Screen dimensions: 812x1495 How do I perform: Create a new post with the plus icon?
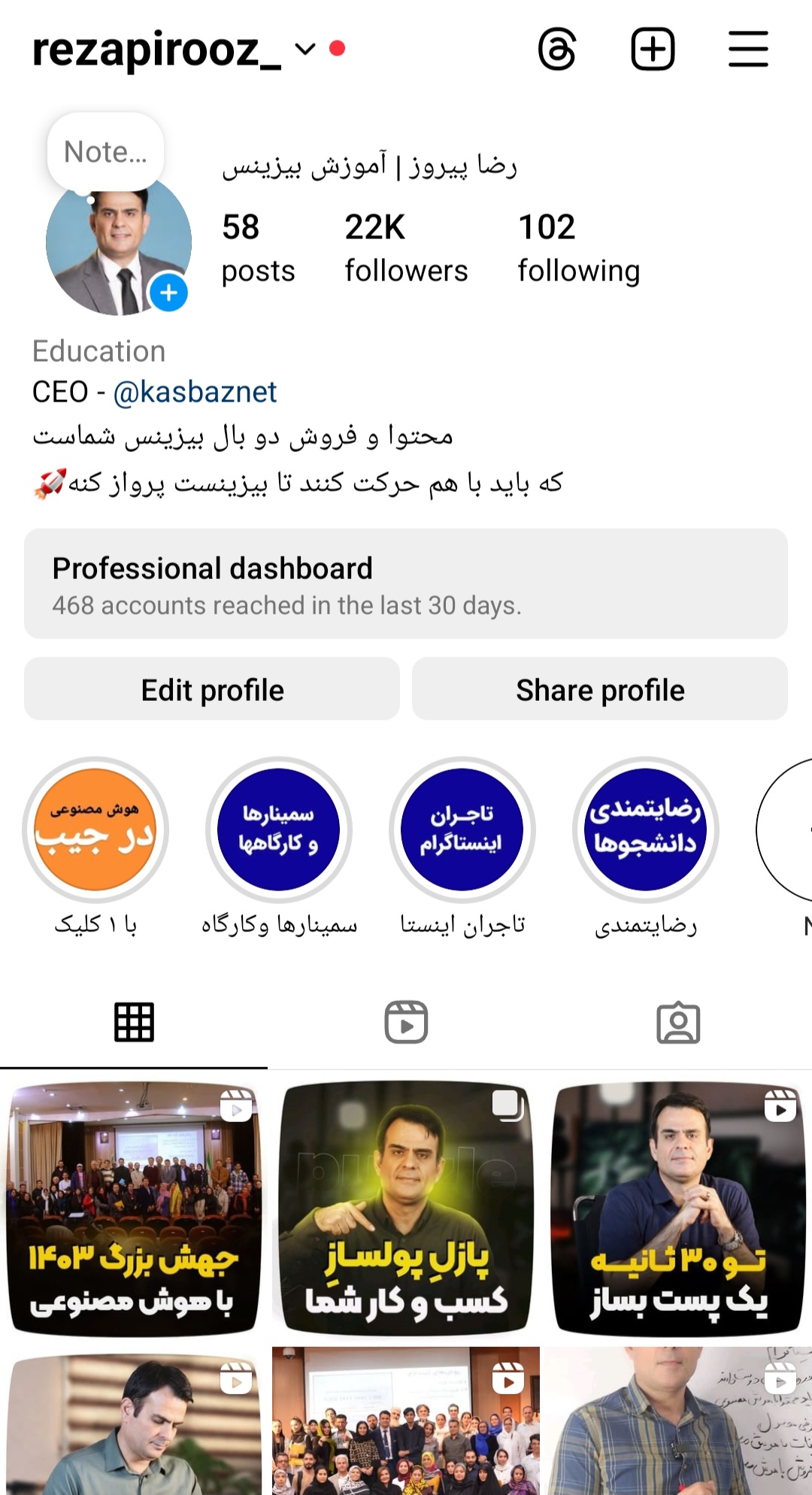click(x=652, y=50)
